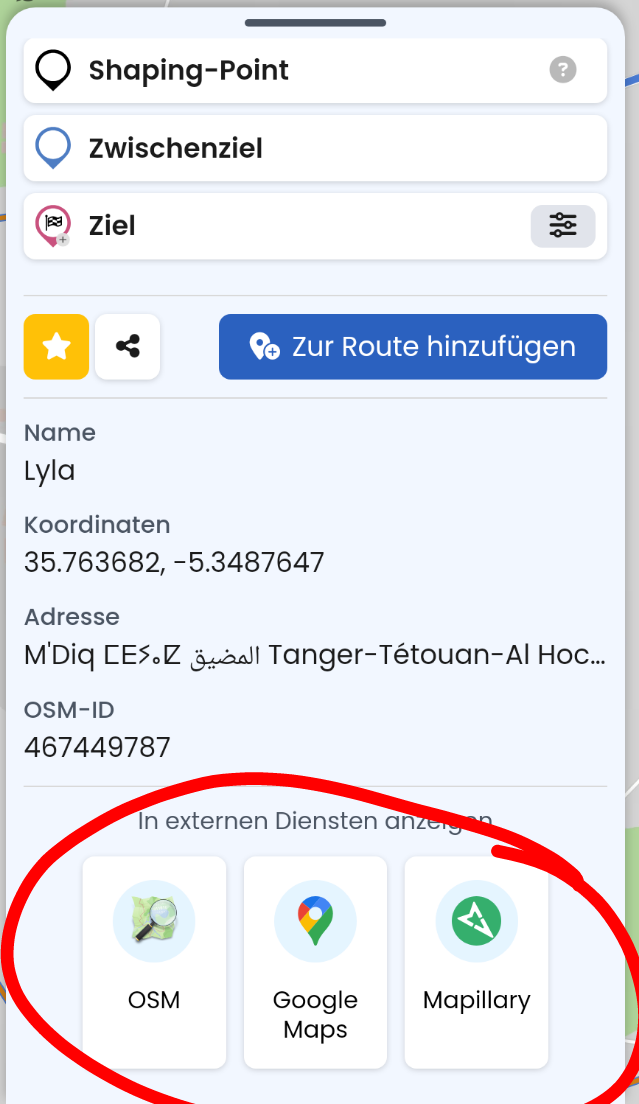Image resolution: width=639 pixels, height=1104 pixels.
Task: Show the place in Mapillary
Action: pos(476,961)
